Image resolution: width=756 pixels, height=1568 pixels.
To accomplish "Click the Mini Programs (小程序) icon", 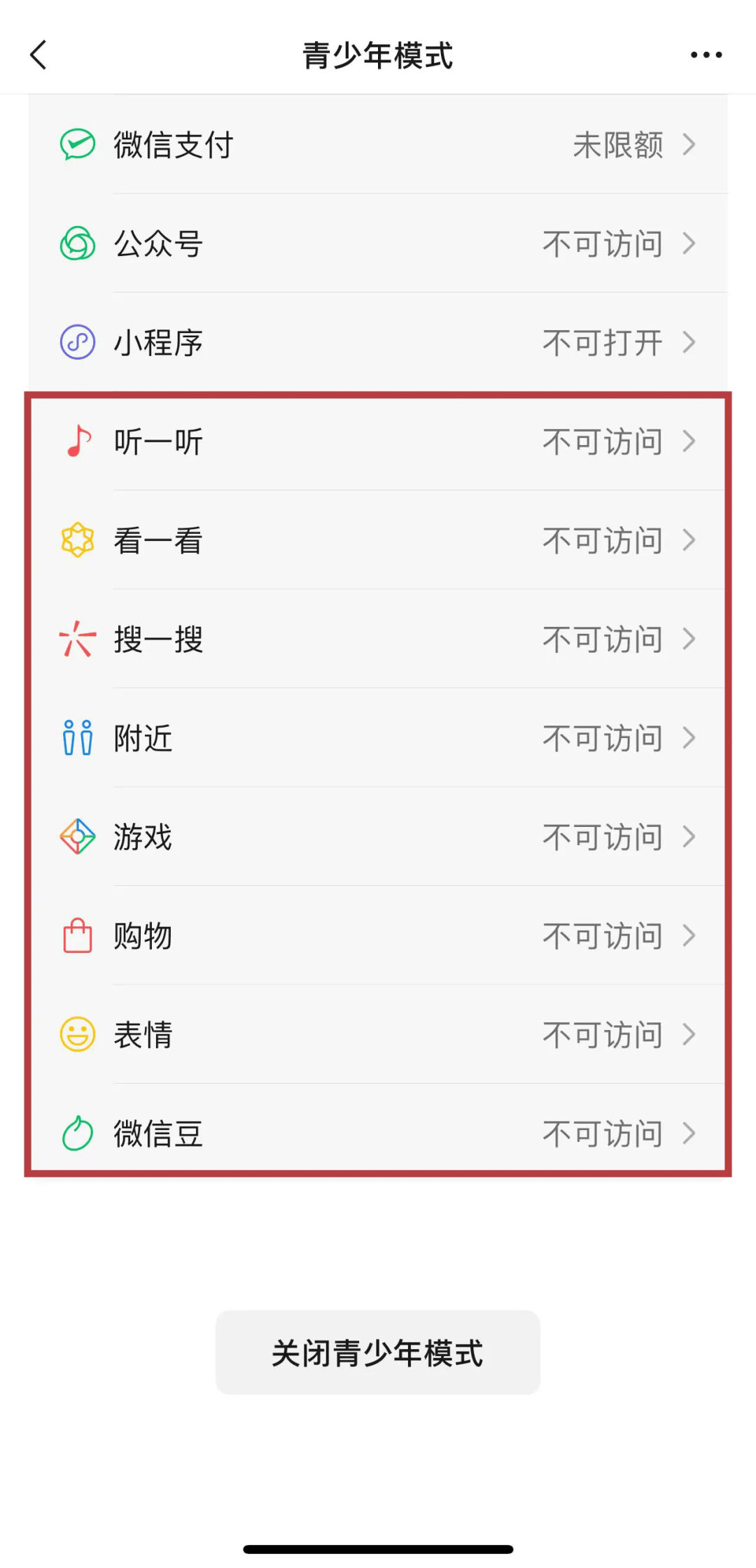I will tap(78, 342).
